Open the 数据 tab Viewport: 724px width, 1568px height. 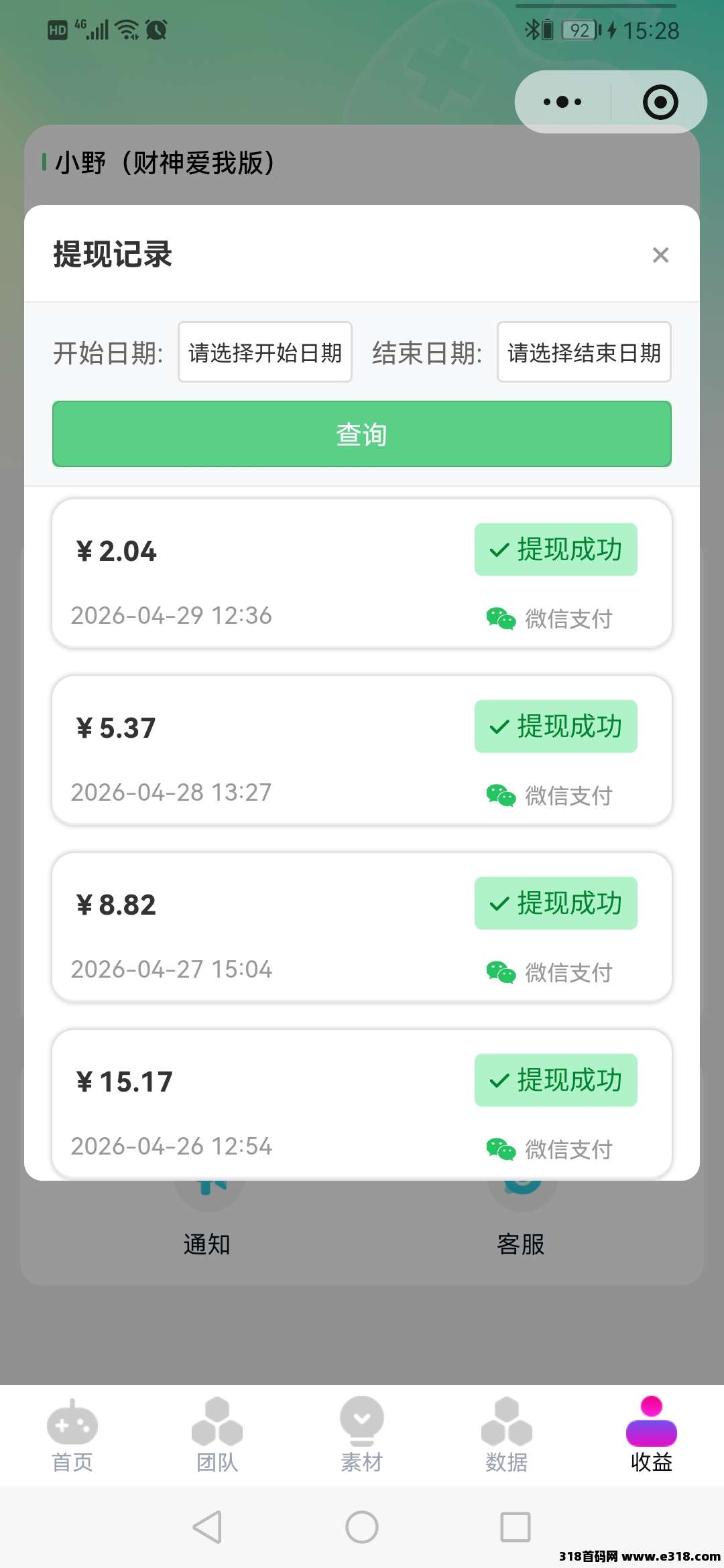point(507,1435)
